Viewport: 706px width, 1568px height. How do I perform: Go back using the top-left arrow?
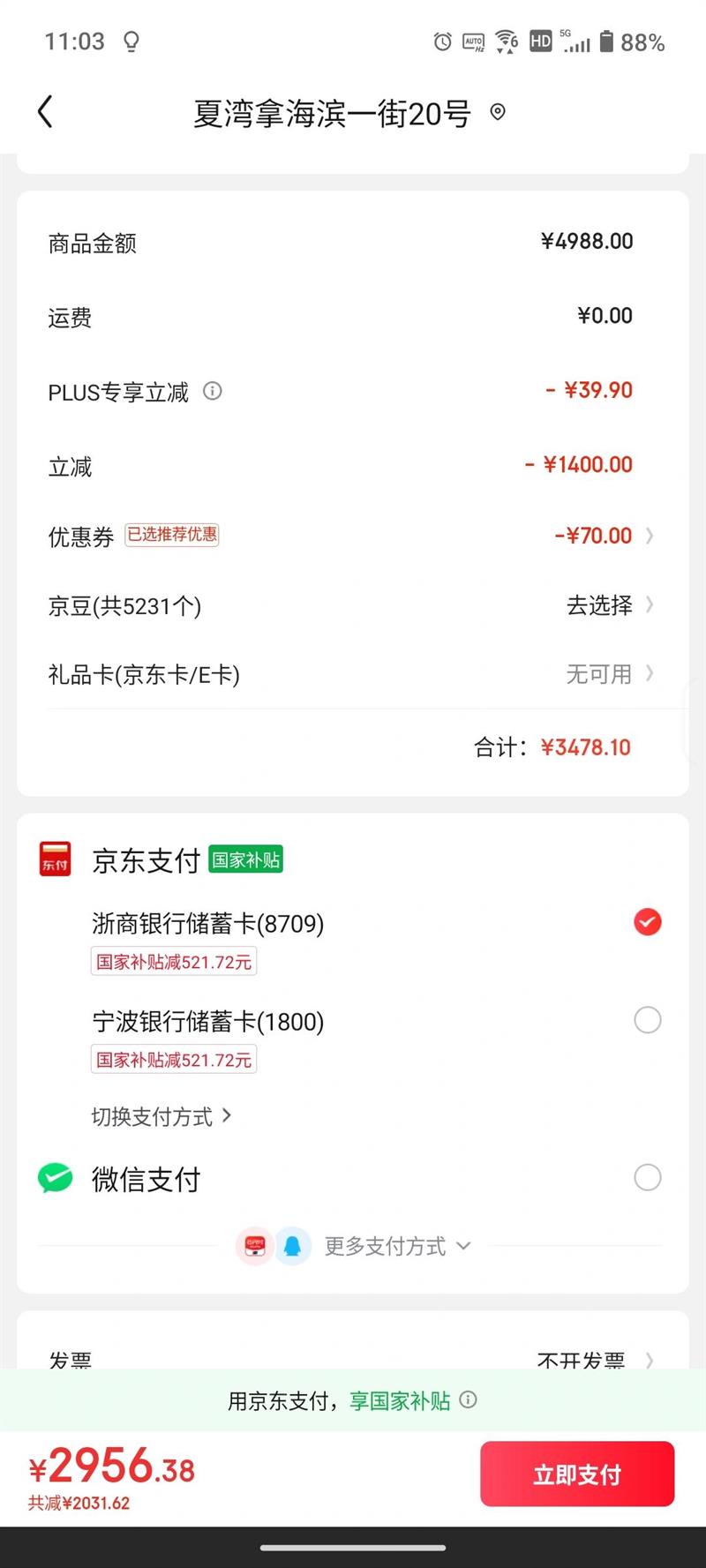coord(46,112)
